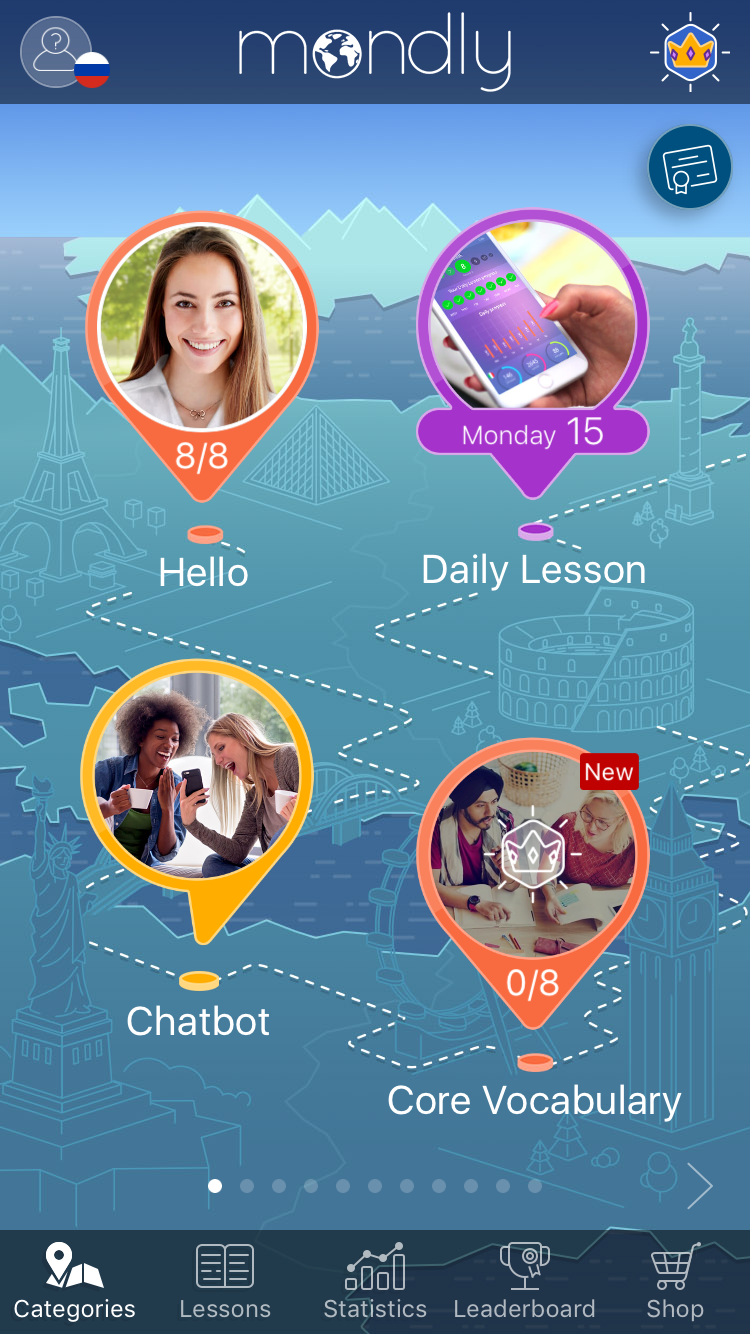This screenshot has height=1334, width=750.
Task: Switch to the Lessons tab
Action: click(x=225, y=1281)
